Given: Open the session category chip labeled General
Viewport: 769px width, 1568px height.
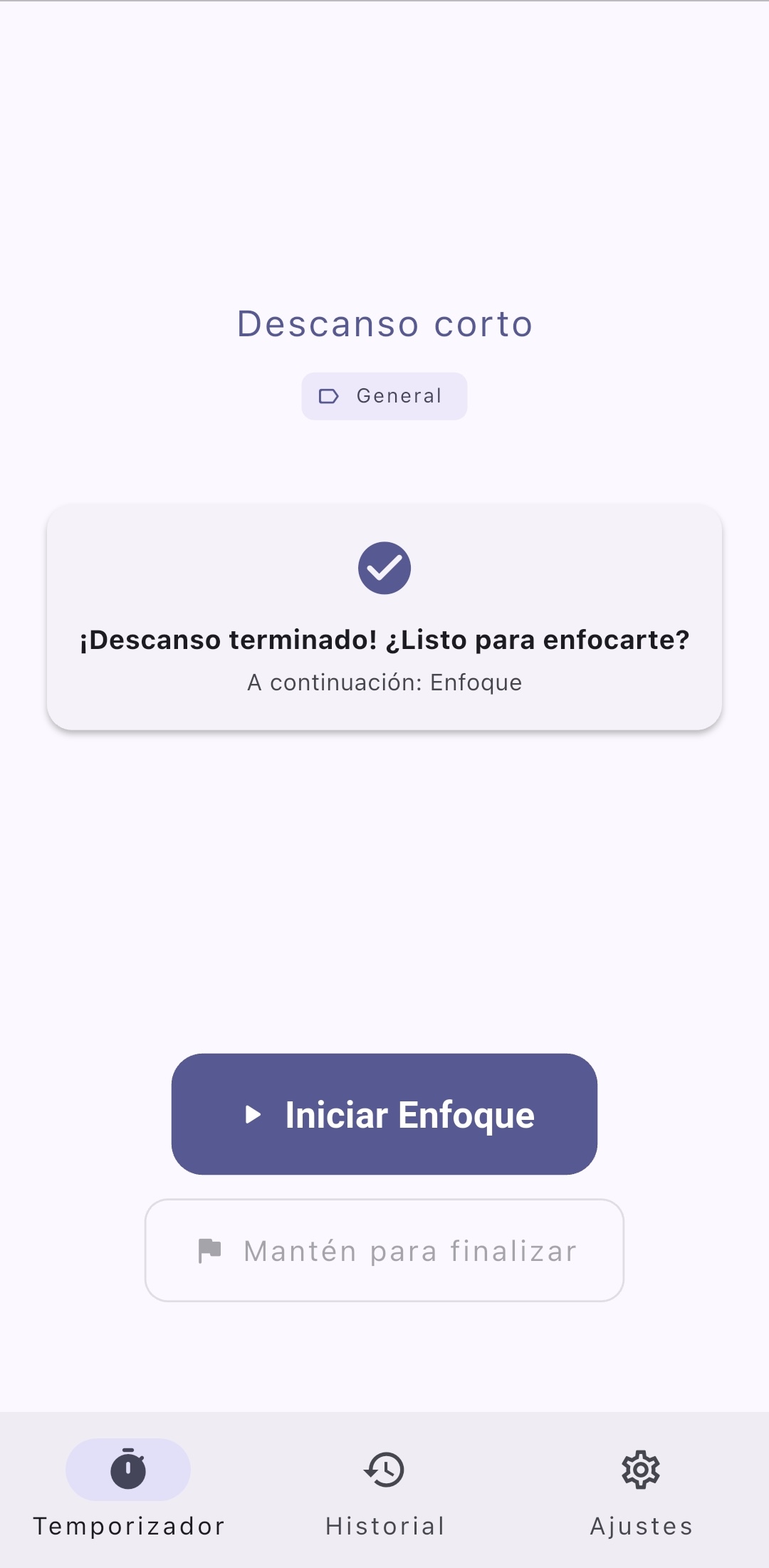Looking at the screenshot, I should tap(384, 396).
